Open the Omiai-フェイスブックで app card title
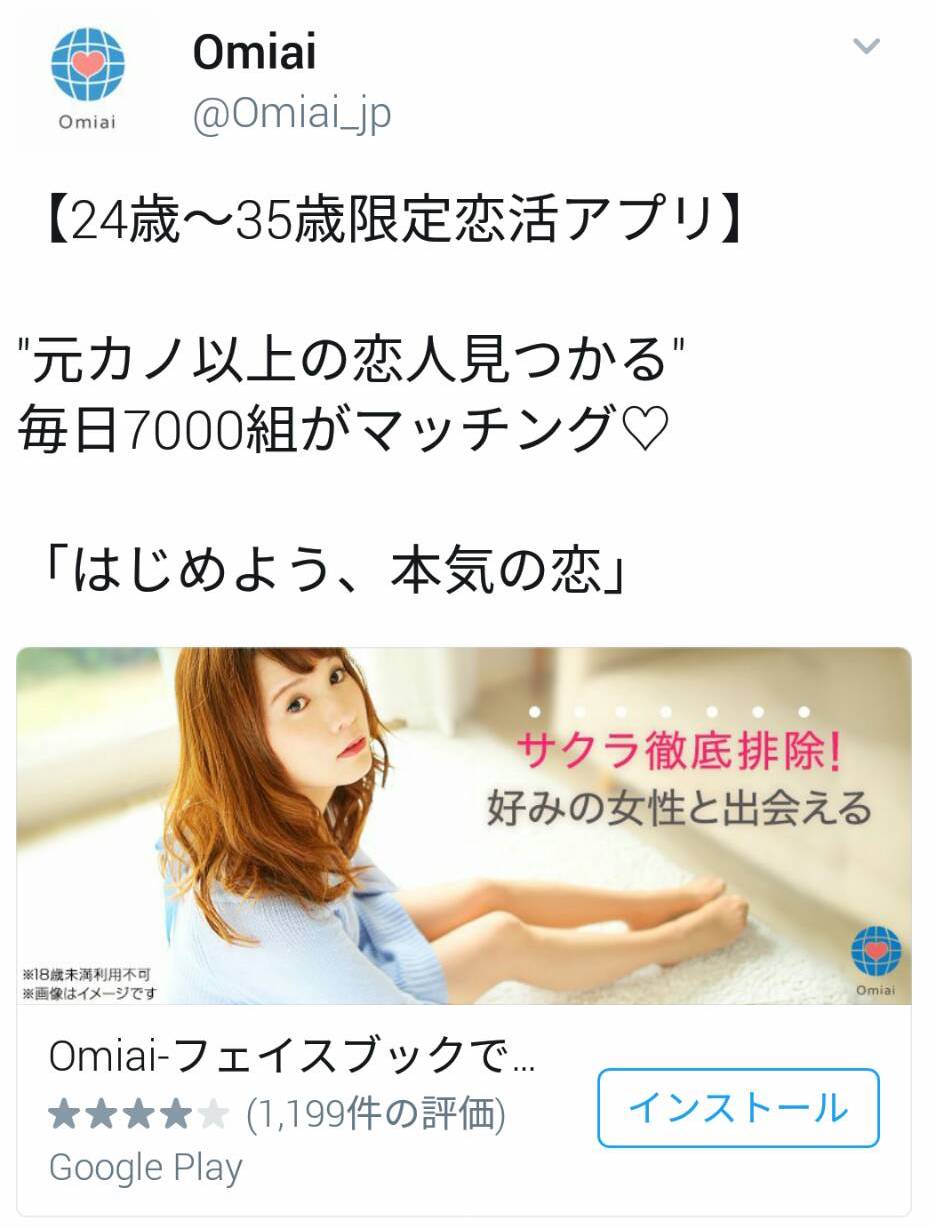 (291, 1056)
